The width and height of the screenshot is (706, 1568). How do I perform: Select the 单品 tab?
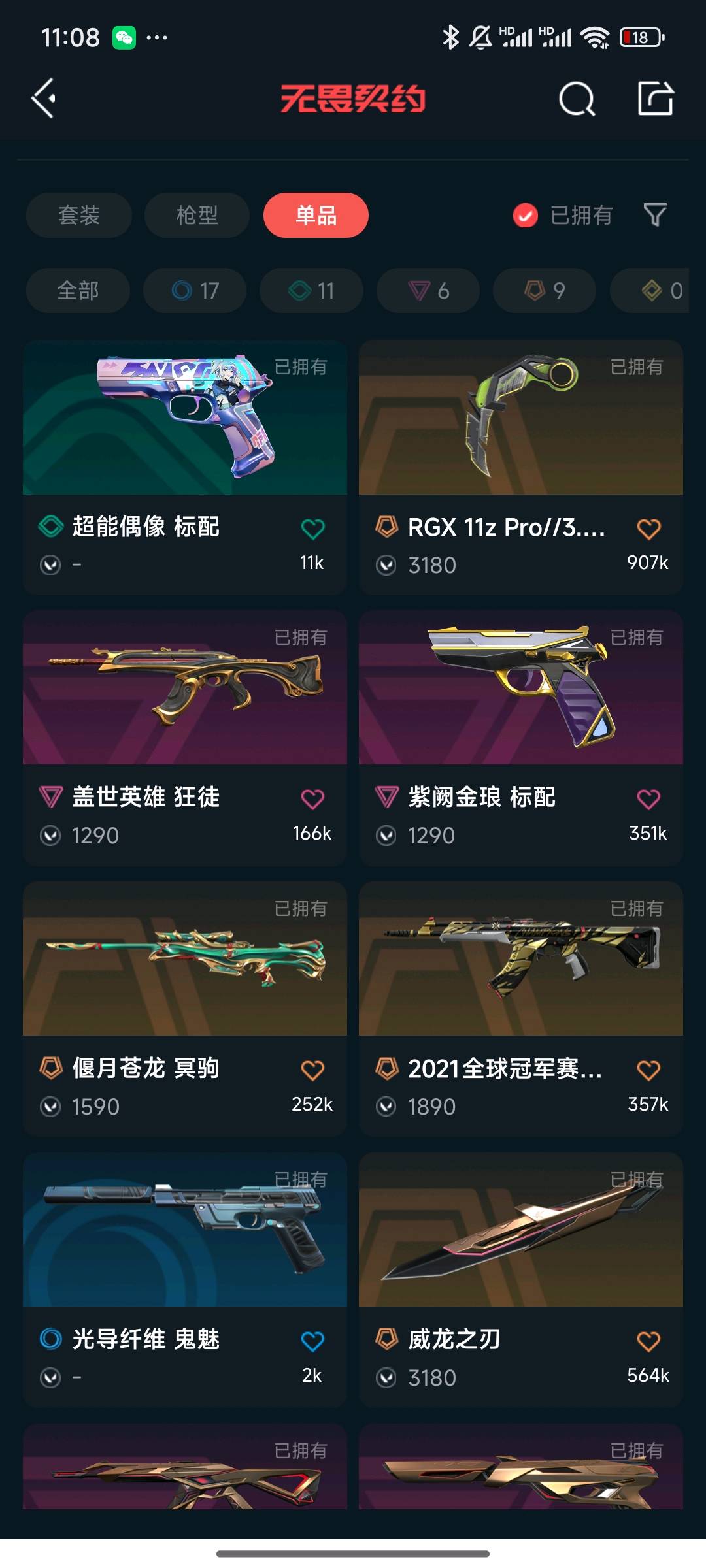[316, 215]
